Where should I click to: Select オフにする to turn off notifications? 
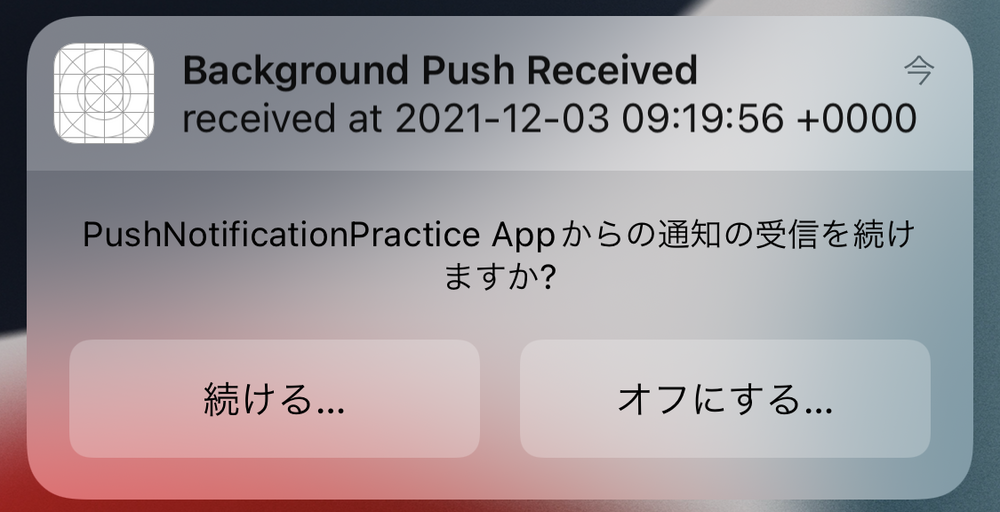[x=724, y=399]
